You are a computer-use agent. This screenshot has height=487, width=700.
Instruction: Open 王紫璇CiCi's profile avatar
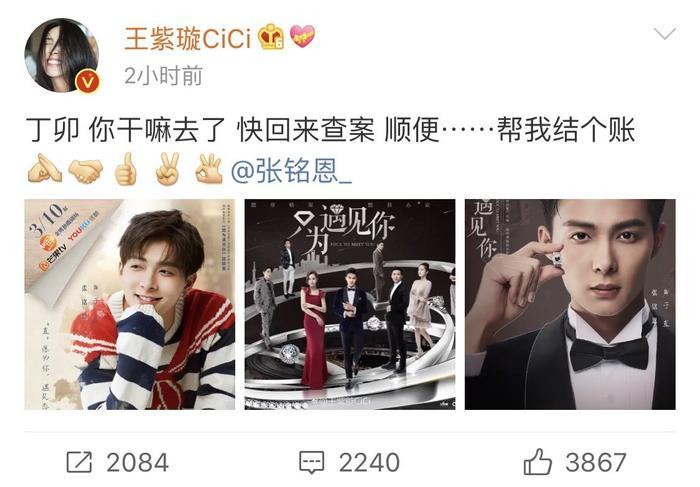pyautogui.click(x=61, y=55)
